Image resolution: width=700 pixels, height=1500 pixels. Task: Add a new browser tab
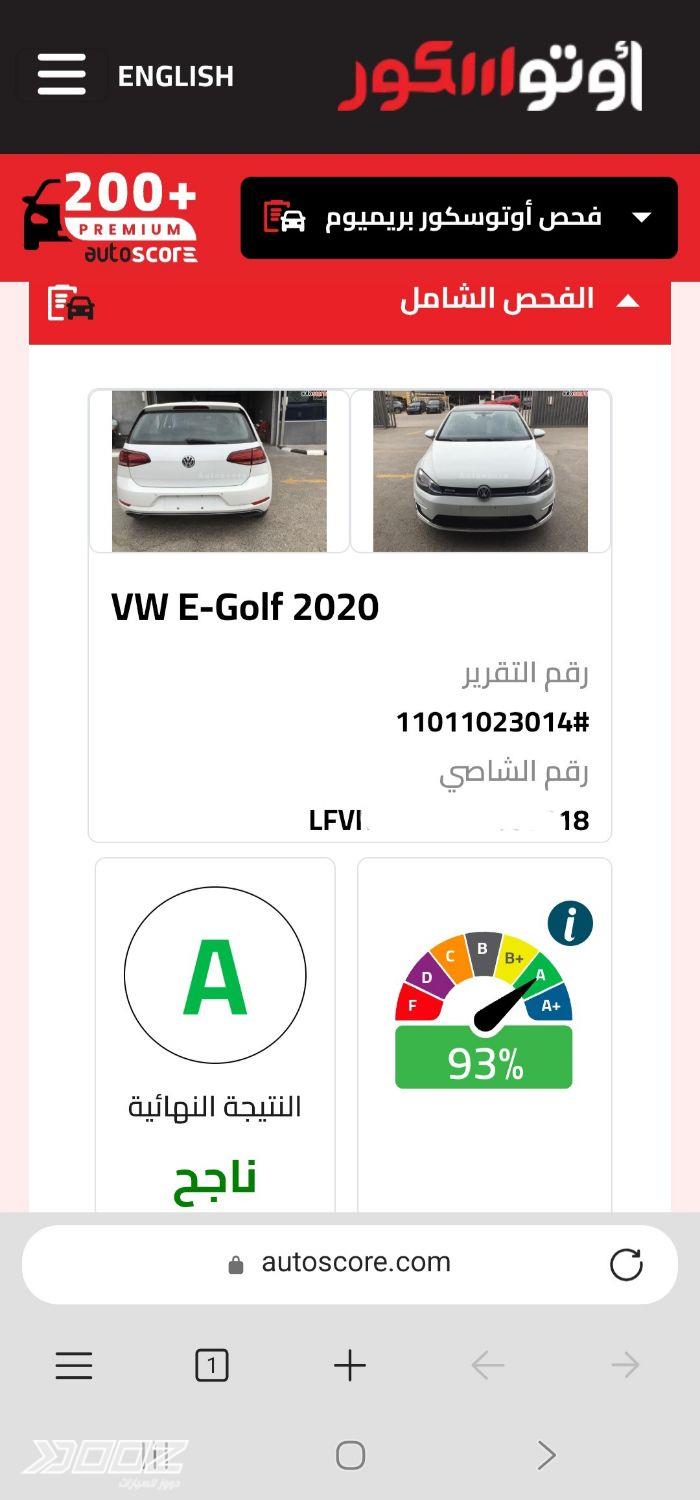[x=350, y=1365]
